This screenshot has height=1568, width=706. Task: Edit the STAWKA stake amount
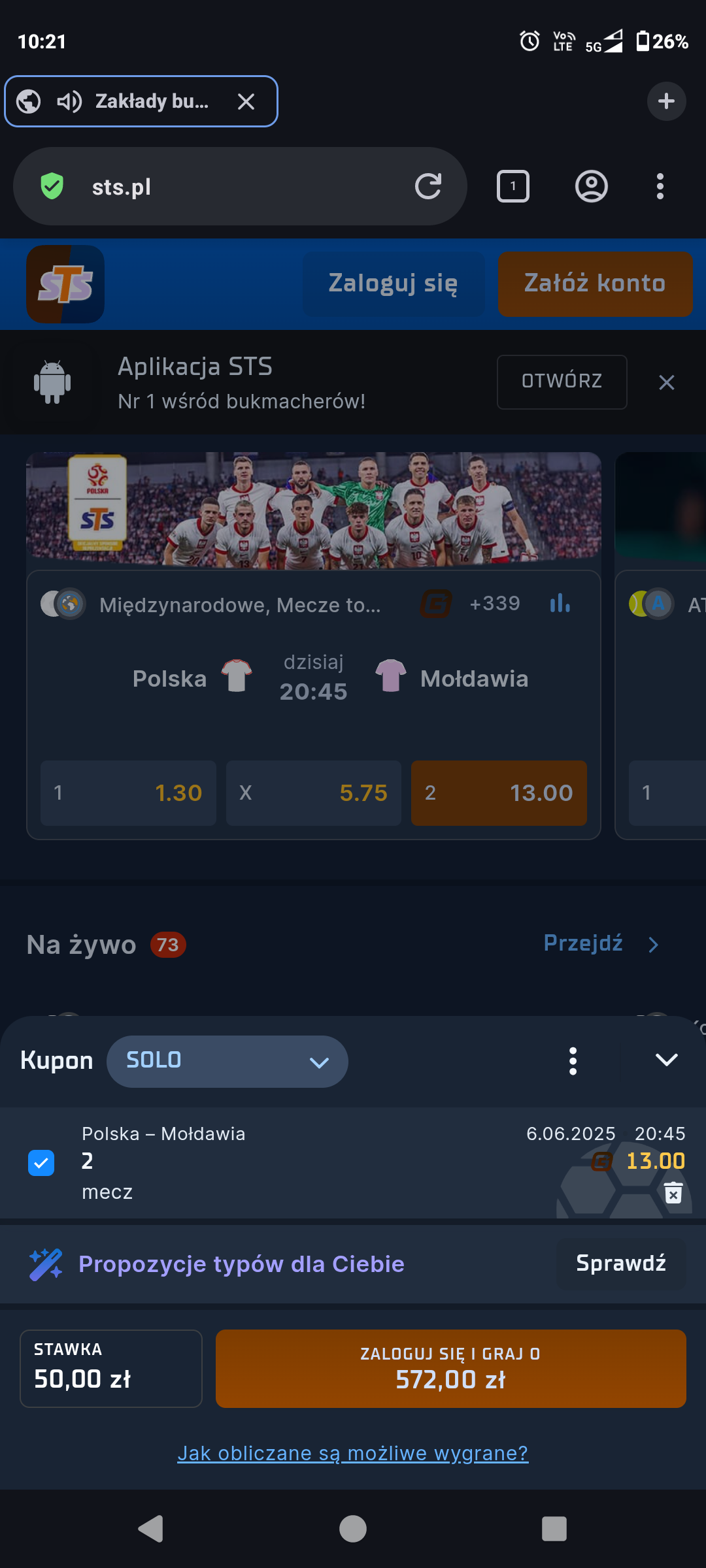[x=111, y=1368]
